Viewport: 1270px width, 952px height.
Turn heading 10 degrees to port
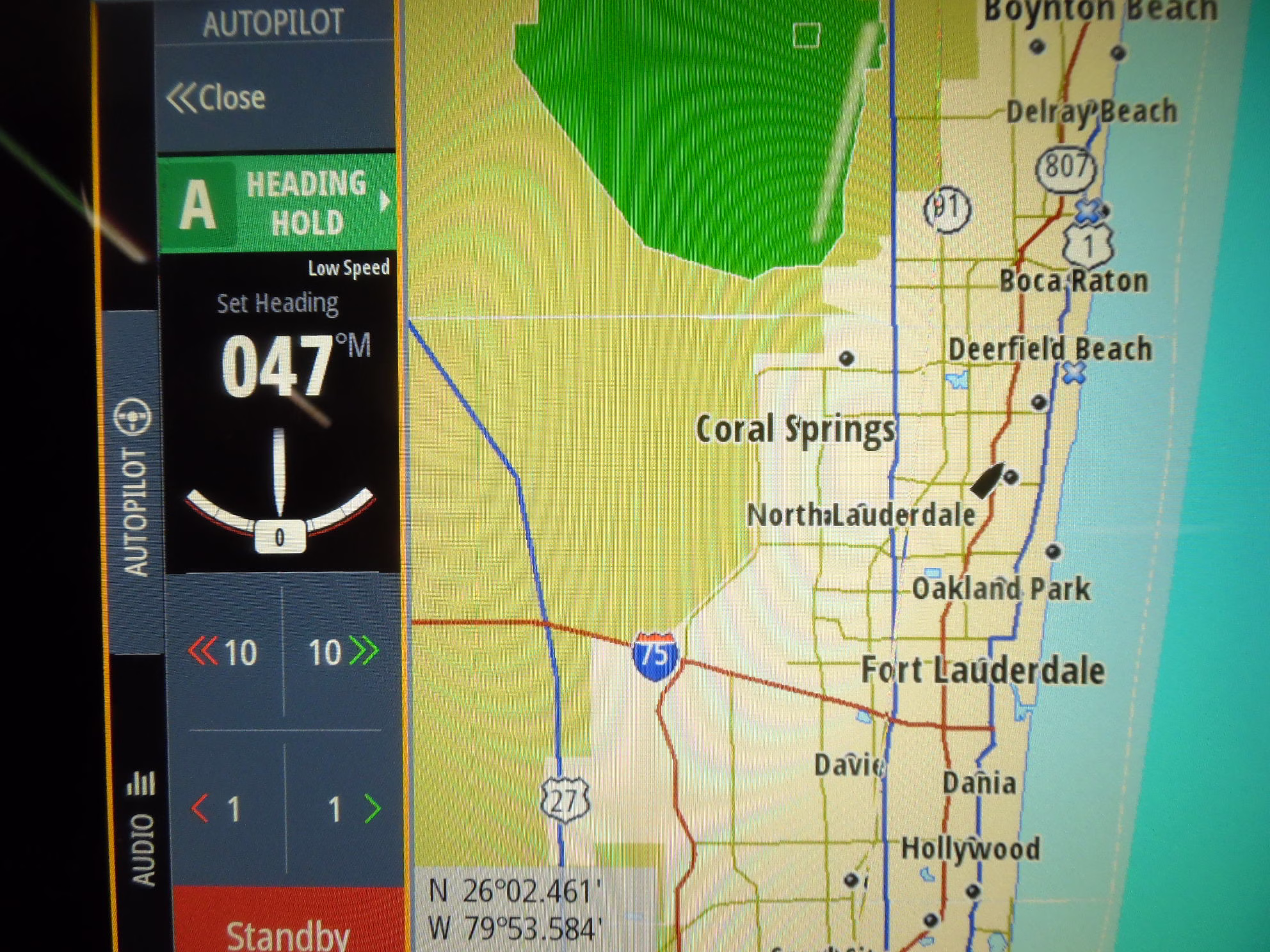(x=223, y=653)
